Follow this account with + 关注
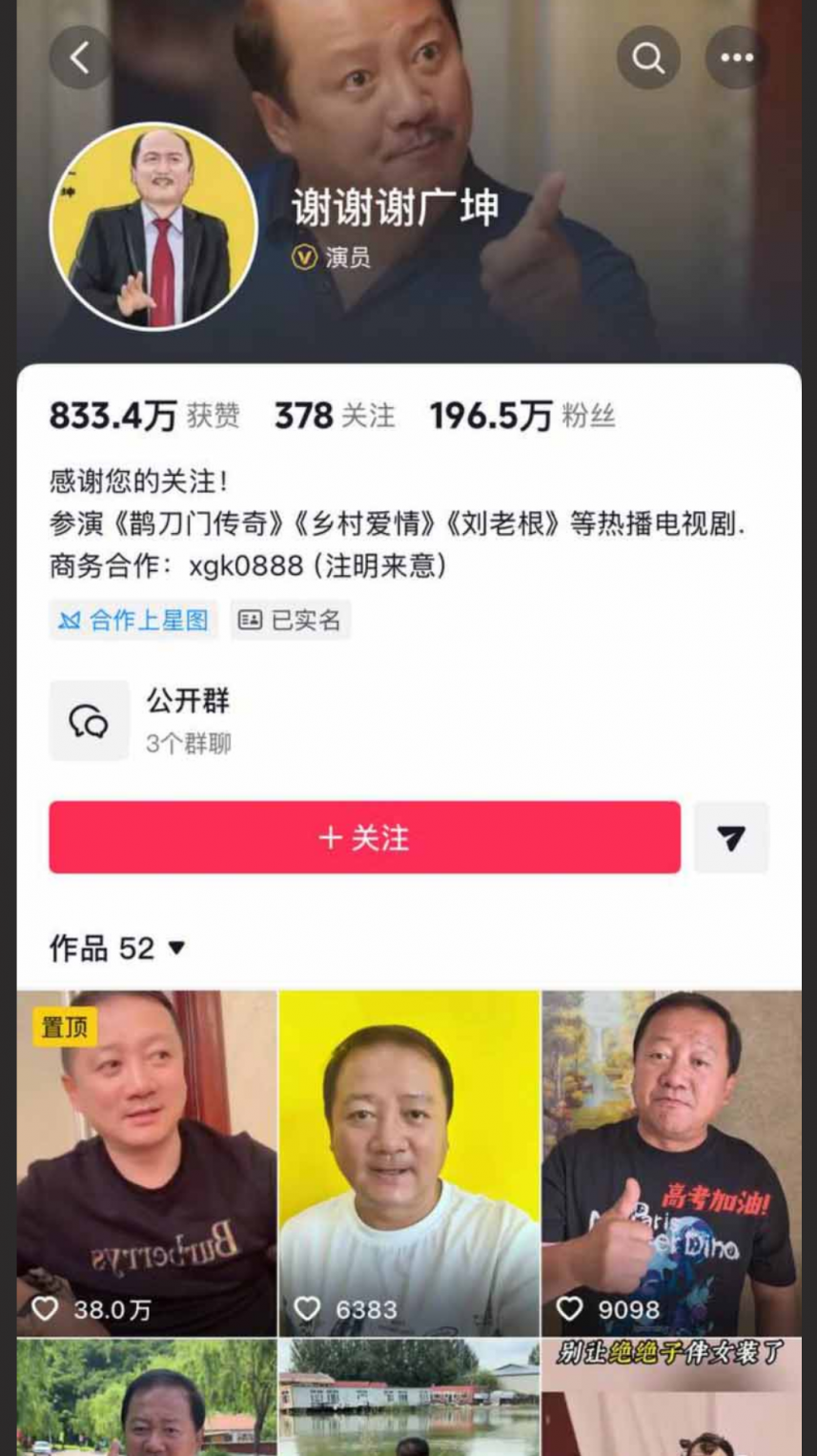Viewport: 817px width, 1456px height. click(364, 837)
